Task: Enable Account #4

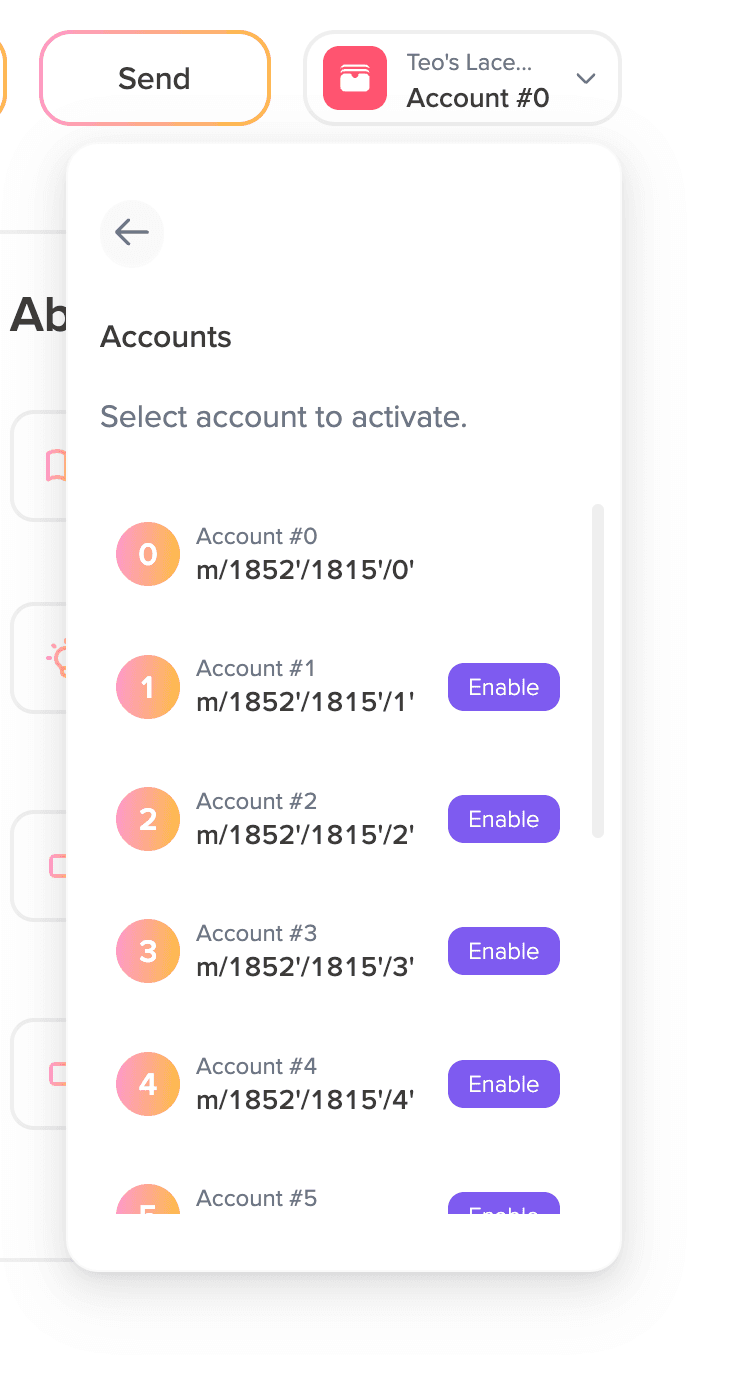Action: [503, 1084]
